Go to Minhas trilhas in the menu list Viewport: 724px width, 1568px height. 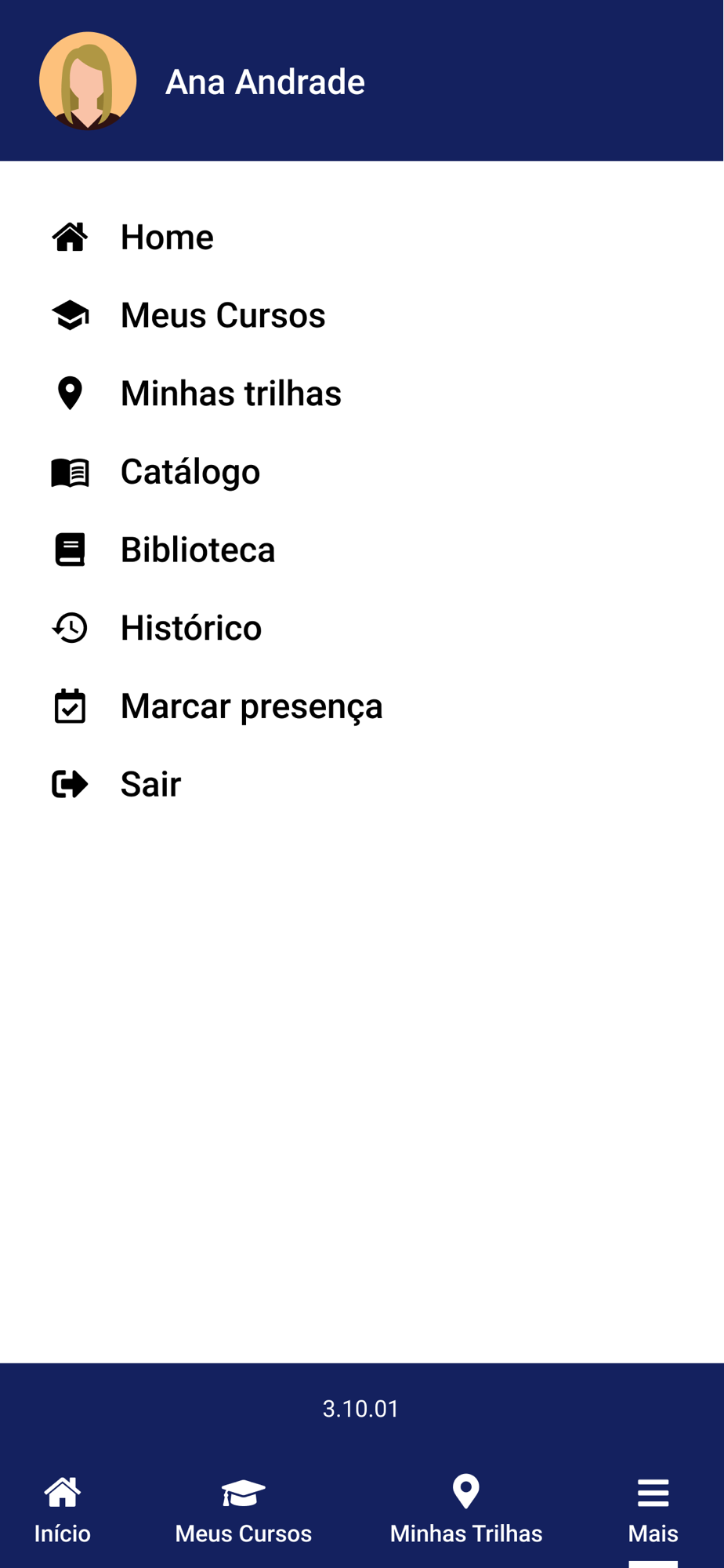[362, 394]
